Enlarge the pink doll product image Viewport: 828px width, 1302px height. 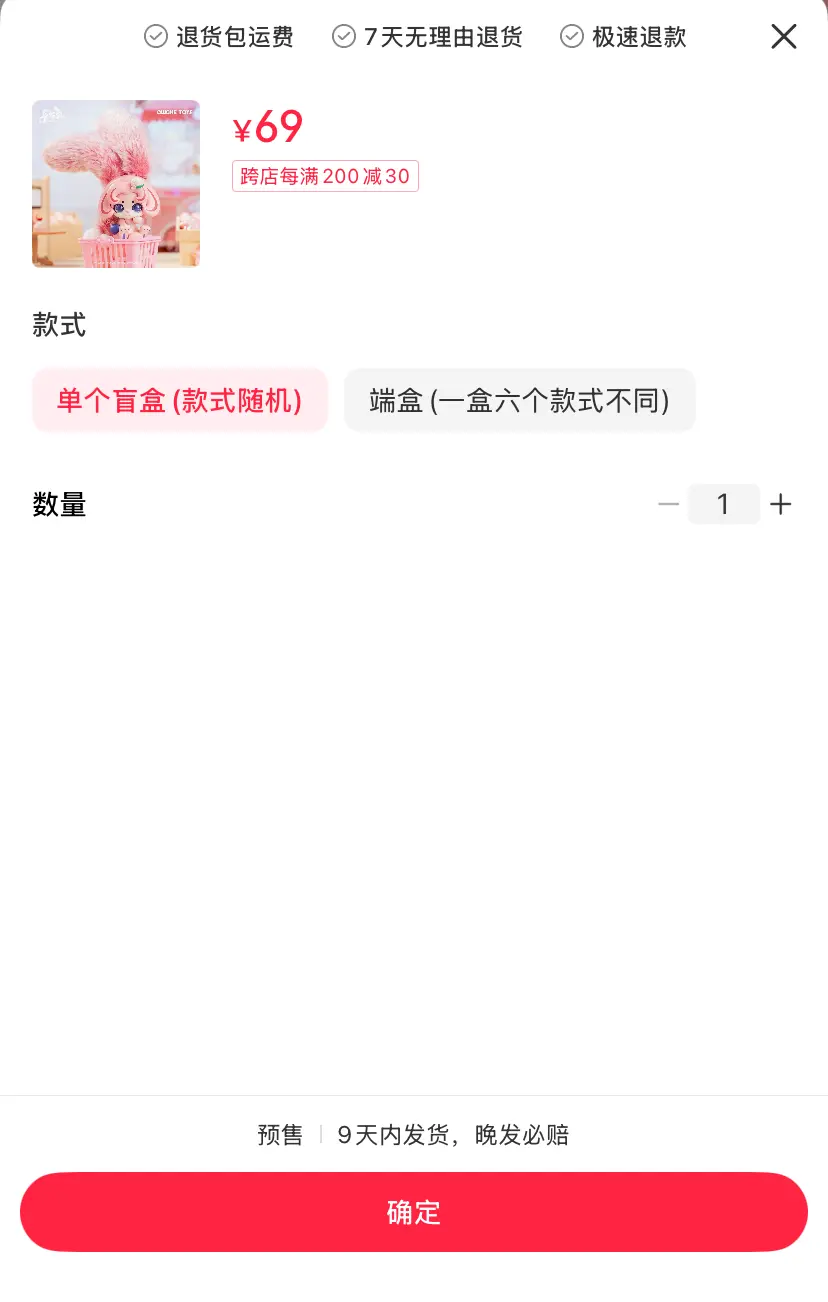tap(116, 184)
